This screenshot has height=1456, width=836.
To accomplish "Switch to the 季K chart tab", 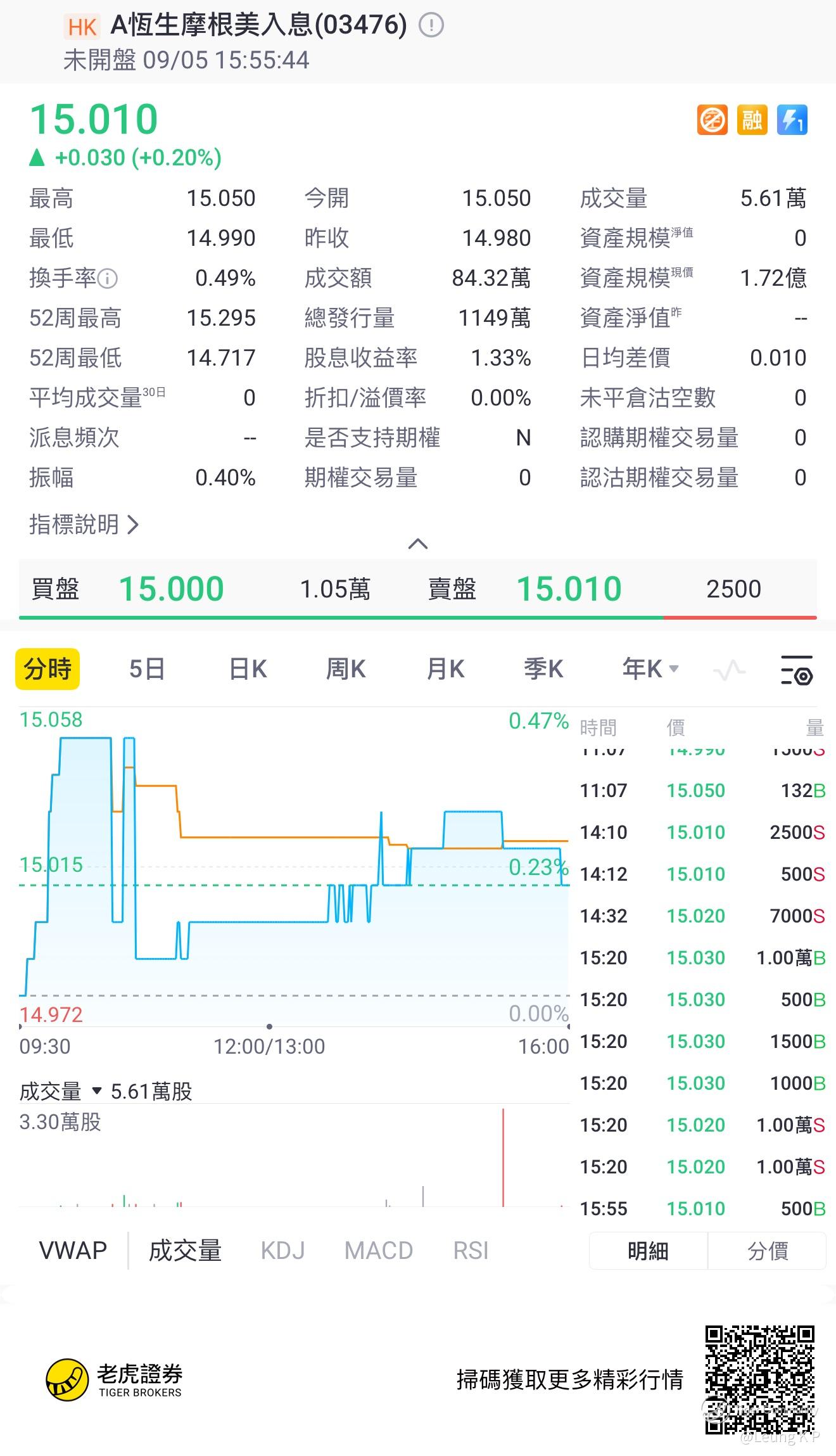I will (x=543, y=669).
